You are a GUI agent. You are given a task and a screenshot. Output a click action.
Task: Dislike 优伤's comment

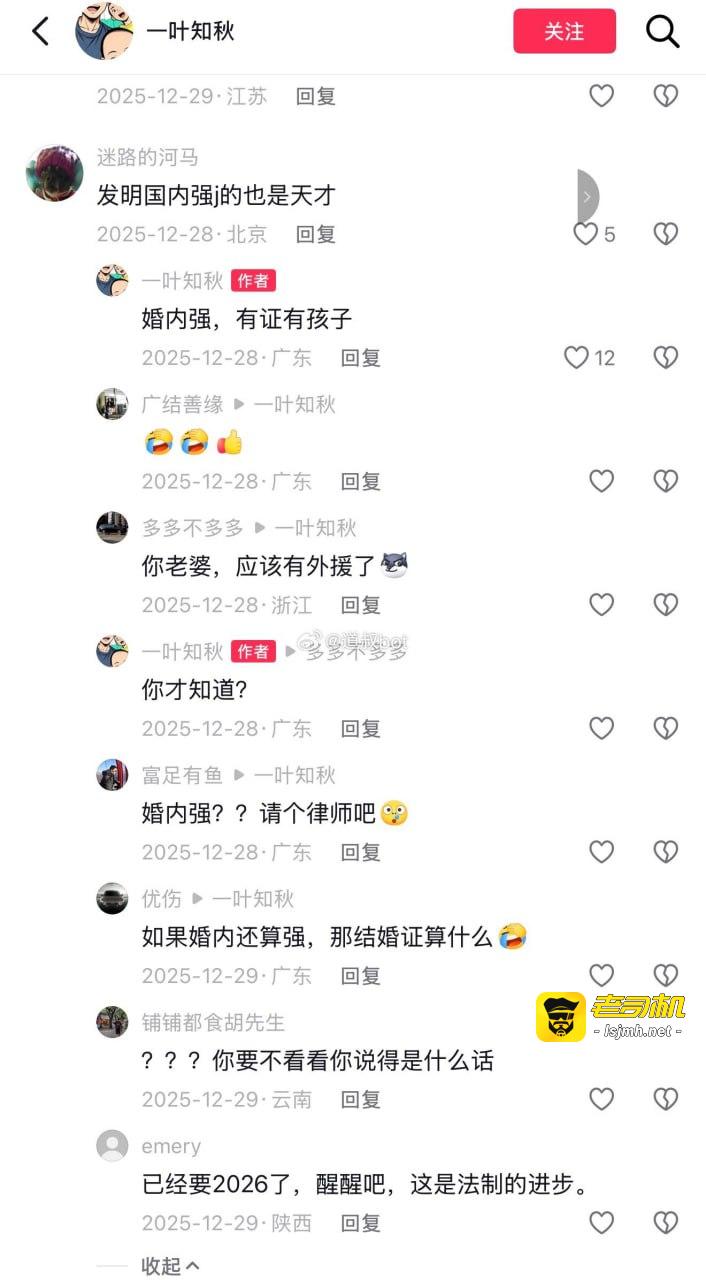pyautogui.click(x=666, y=975)
